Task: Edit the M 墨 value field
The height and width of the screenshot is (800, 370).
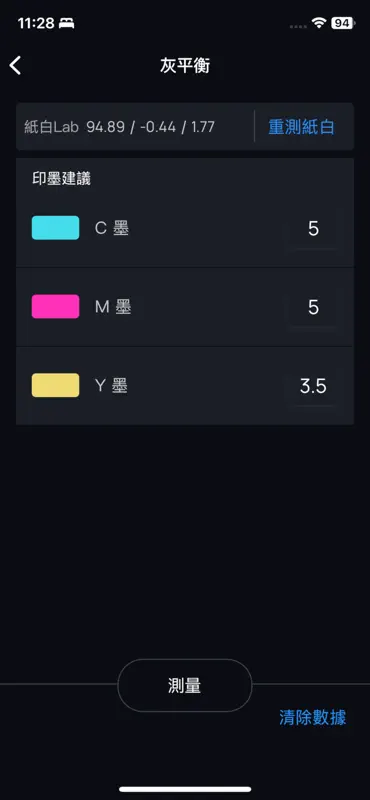Action: tap(313, 307)
